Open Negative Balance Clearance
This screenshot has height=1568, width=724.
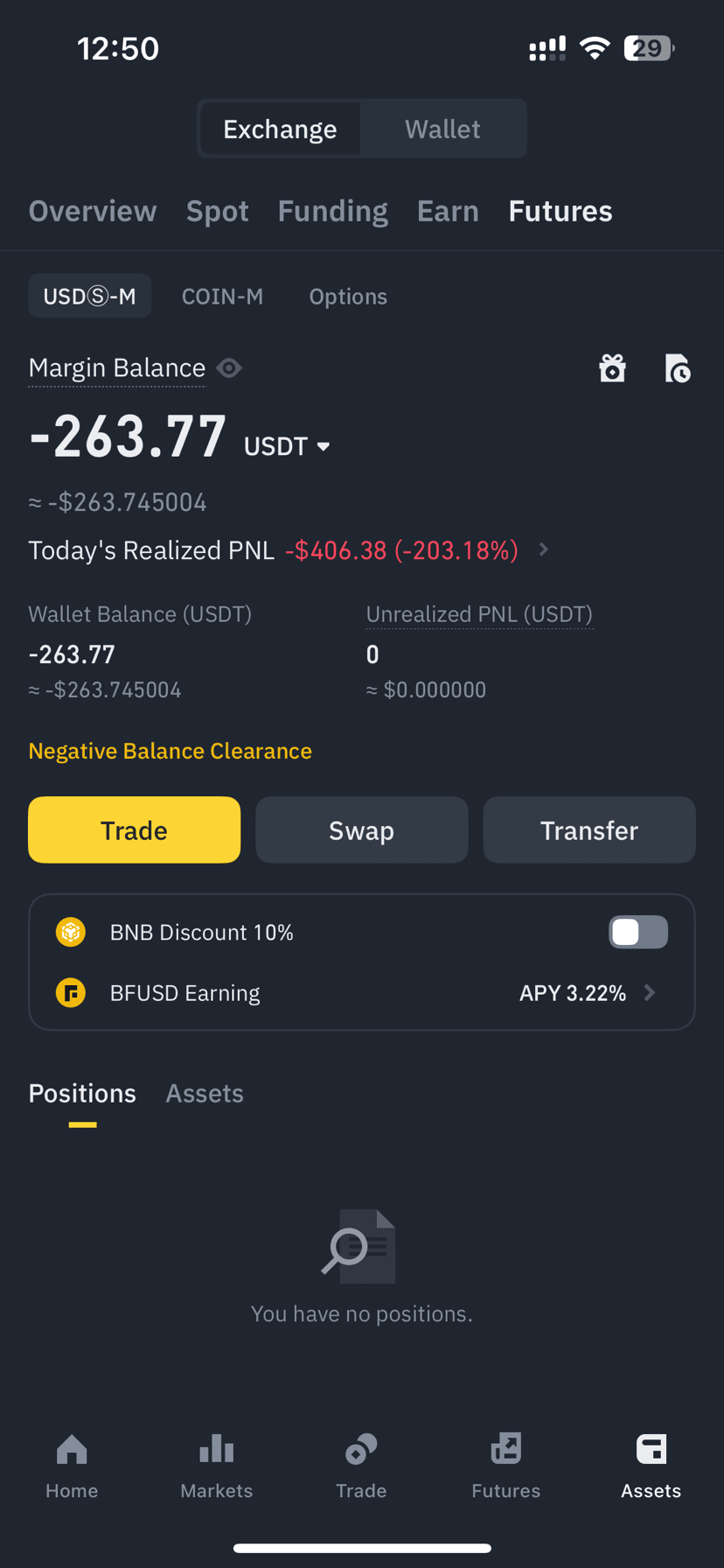coord(170,751)
